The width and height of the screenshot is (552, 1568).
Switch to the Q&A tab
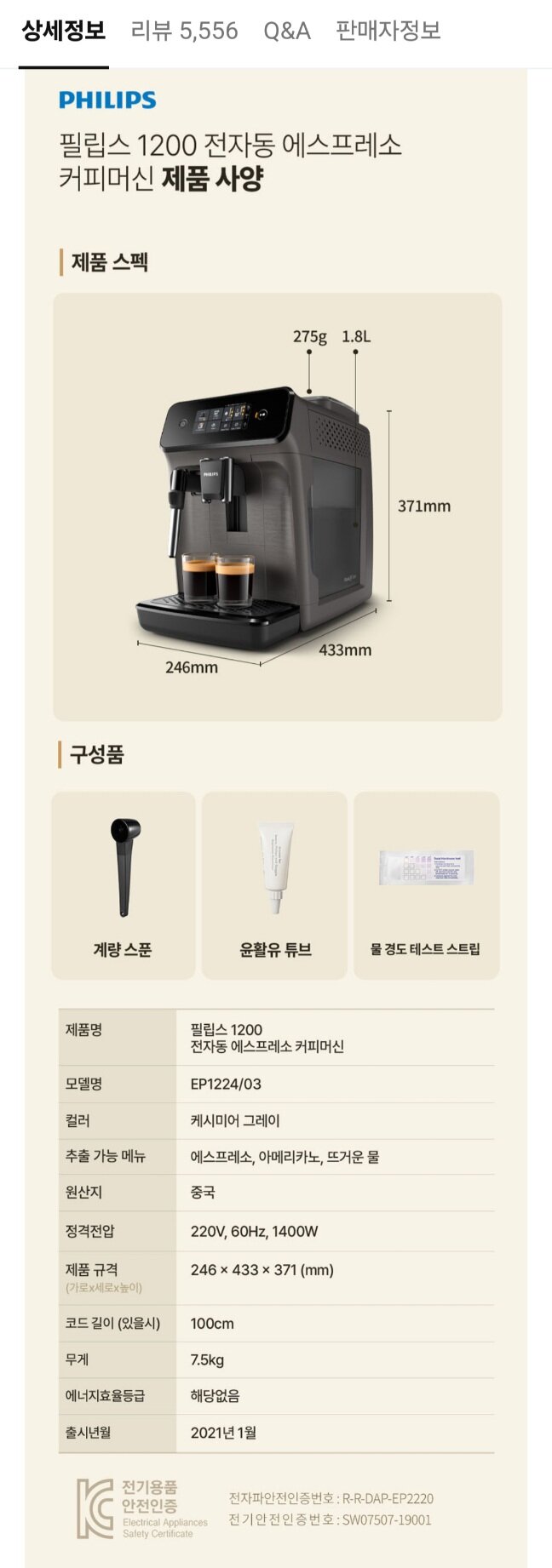click(286, 31)
